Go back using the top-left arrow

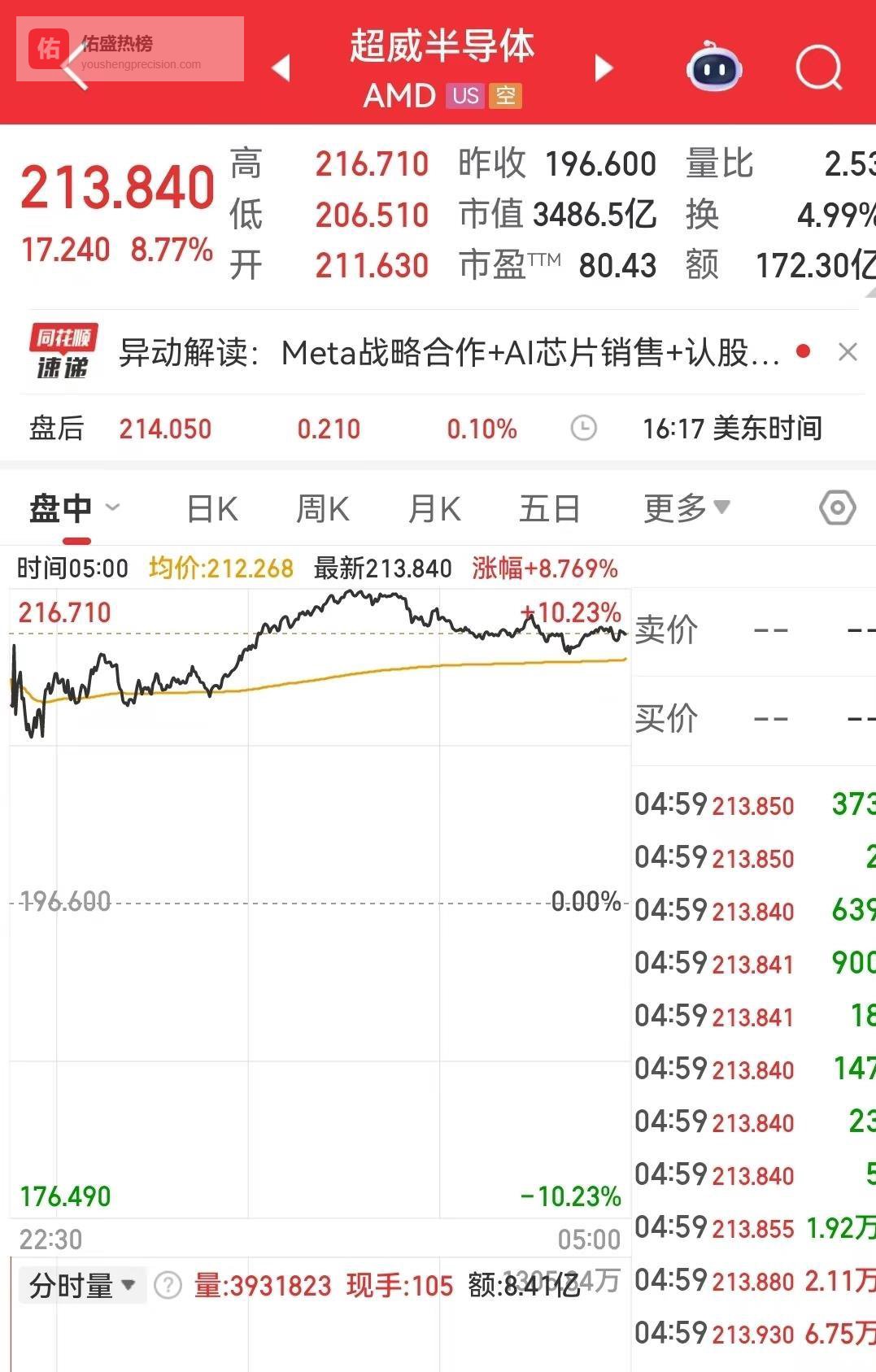(x=75, y=67)
